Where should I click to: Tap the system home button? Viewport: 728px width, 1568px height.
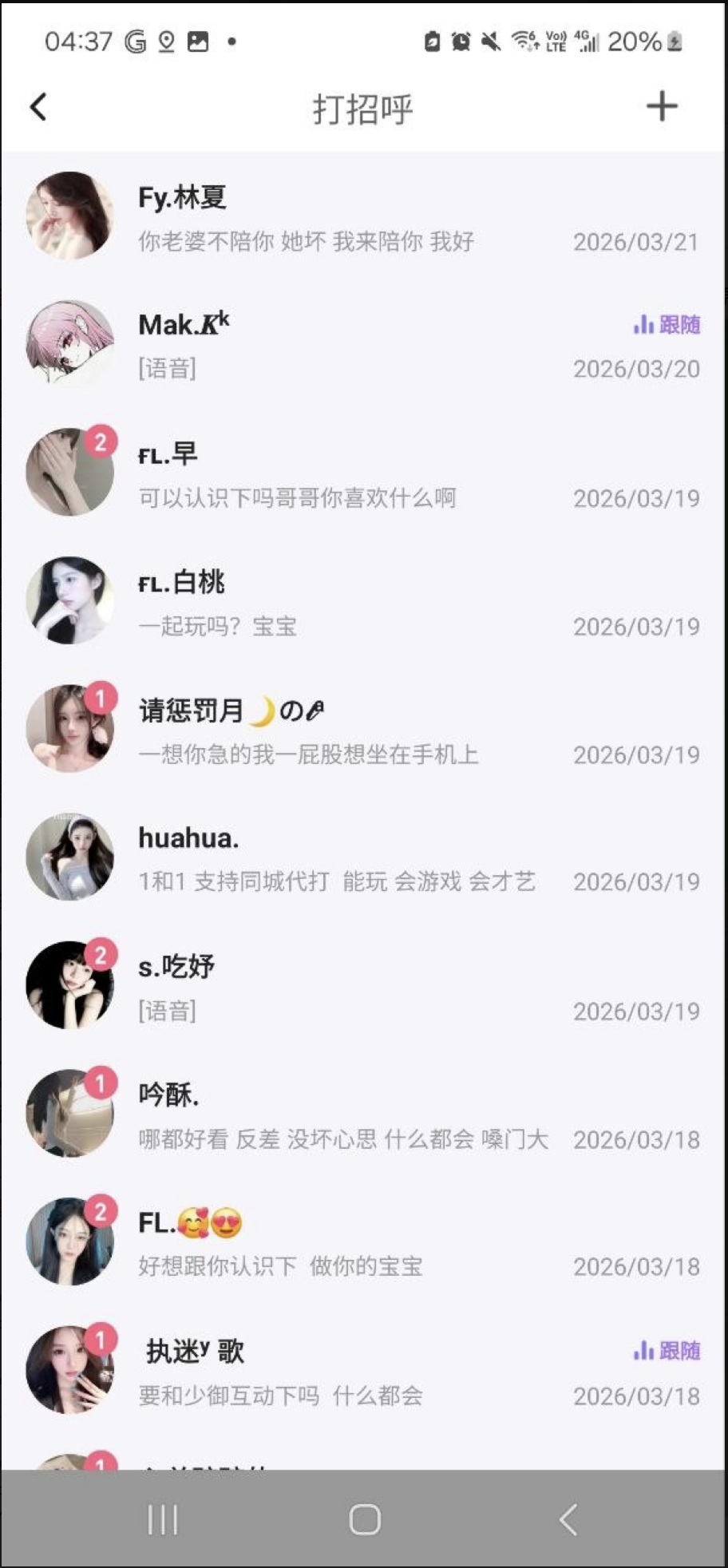(365, 1519)
